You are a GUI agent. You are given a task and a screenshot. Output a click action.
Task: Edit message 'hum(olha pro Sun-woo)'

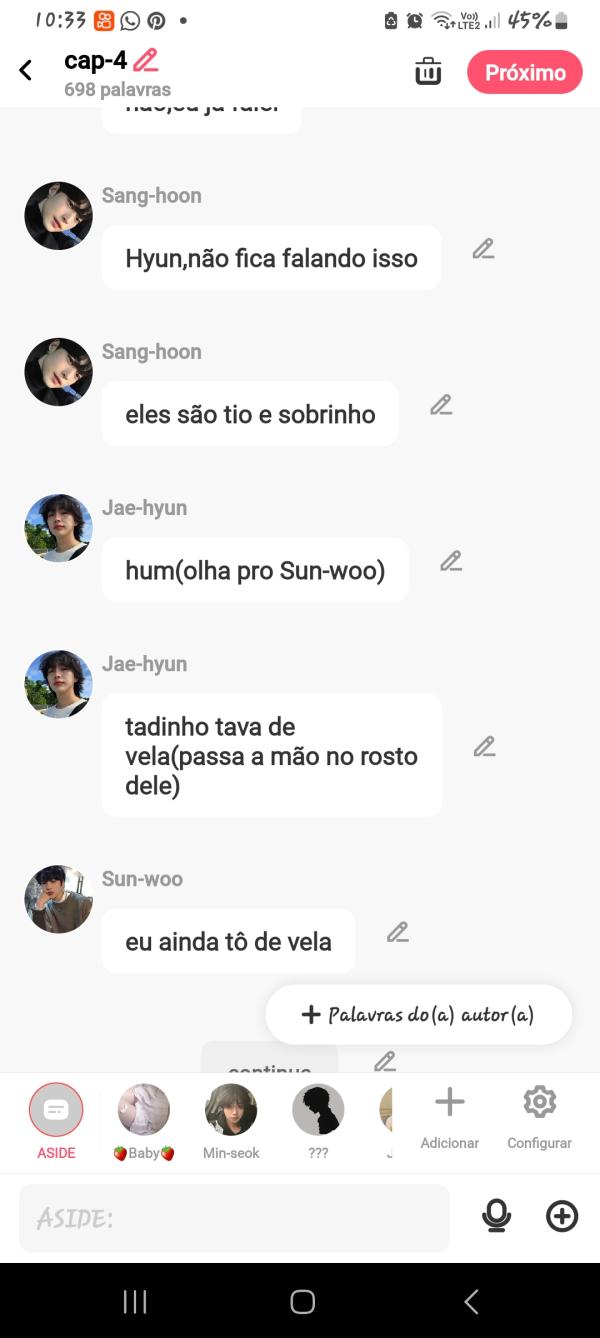pyautogui.click(x=451, y=561)
